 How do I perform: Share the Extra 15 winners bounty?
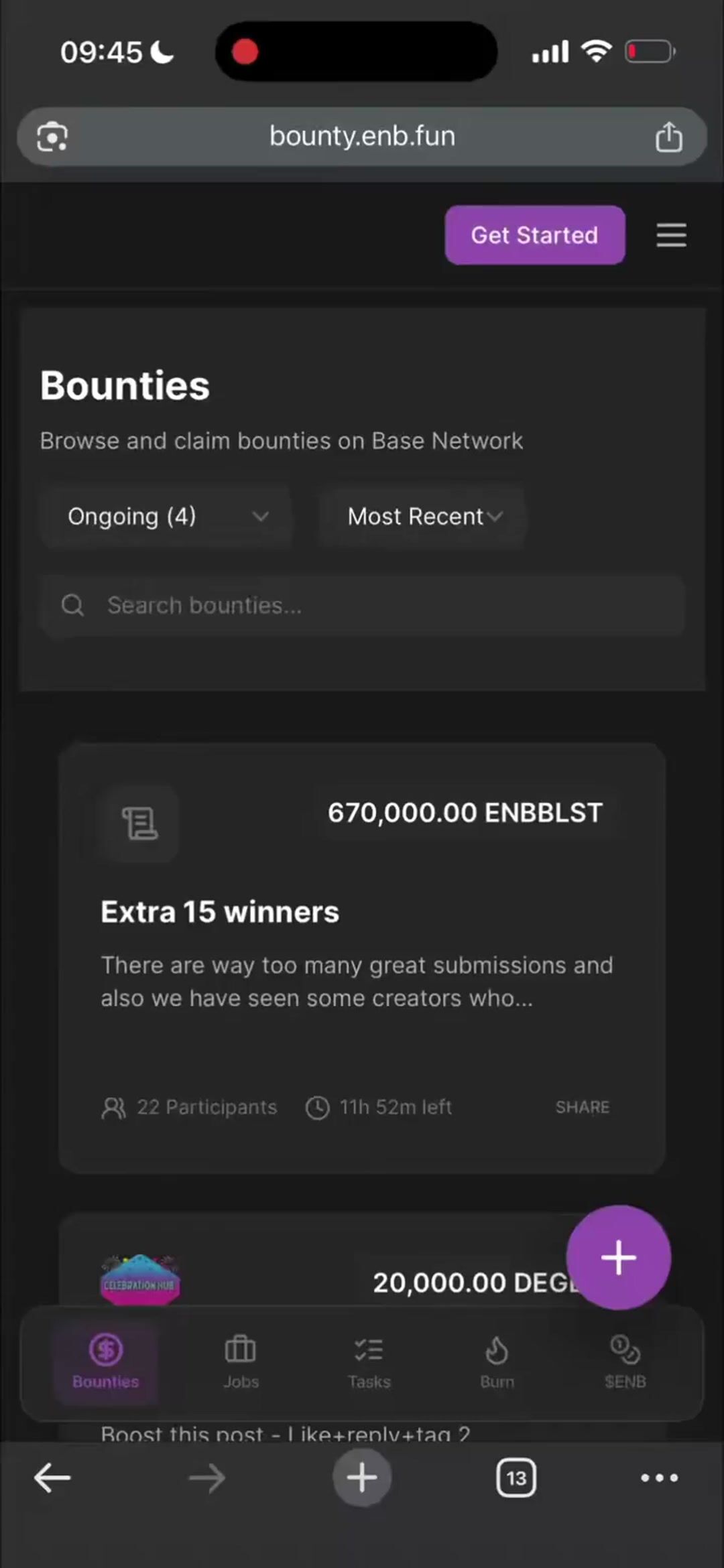(x=582, y=1108)
